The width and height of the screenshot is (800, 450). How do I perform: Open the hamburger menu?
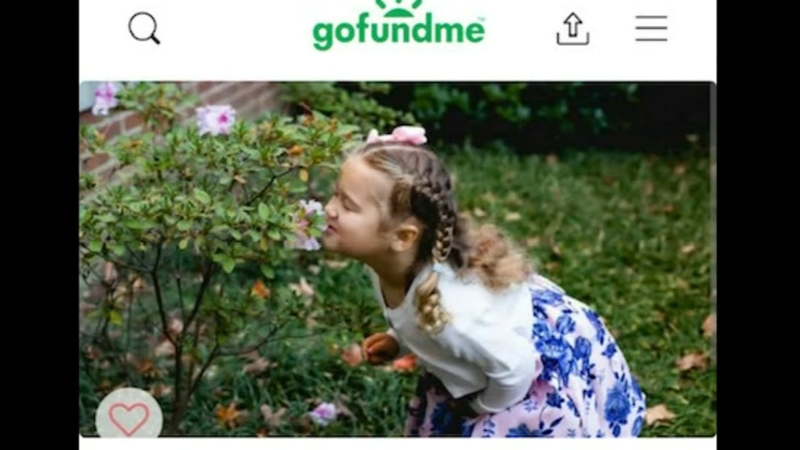click(x=651, y=28)
